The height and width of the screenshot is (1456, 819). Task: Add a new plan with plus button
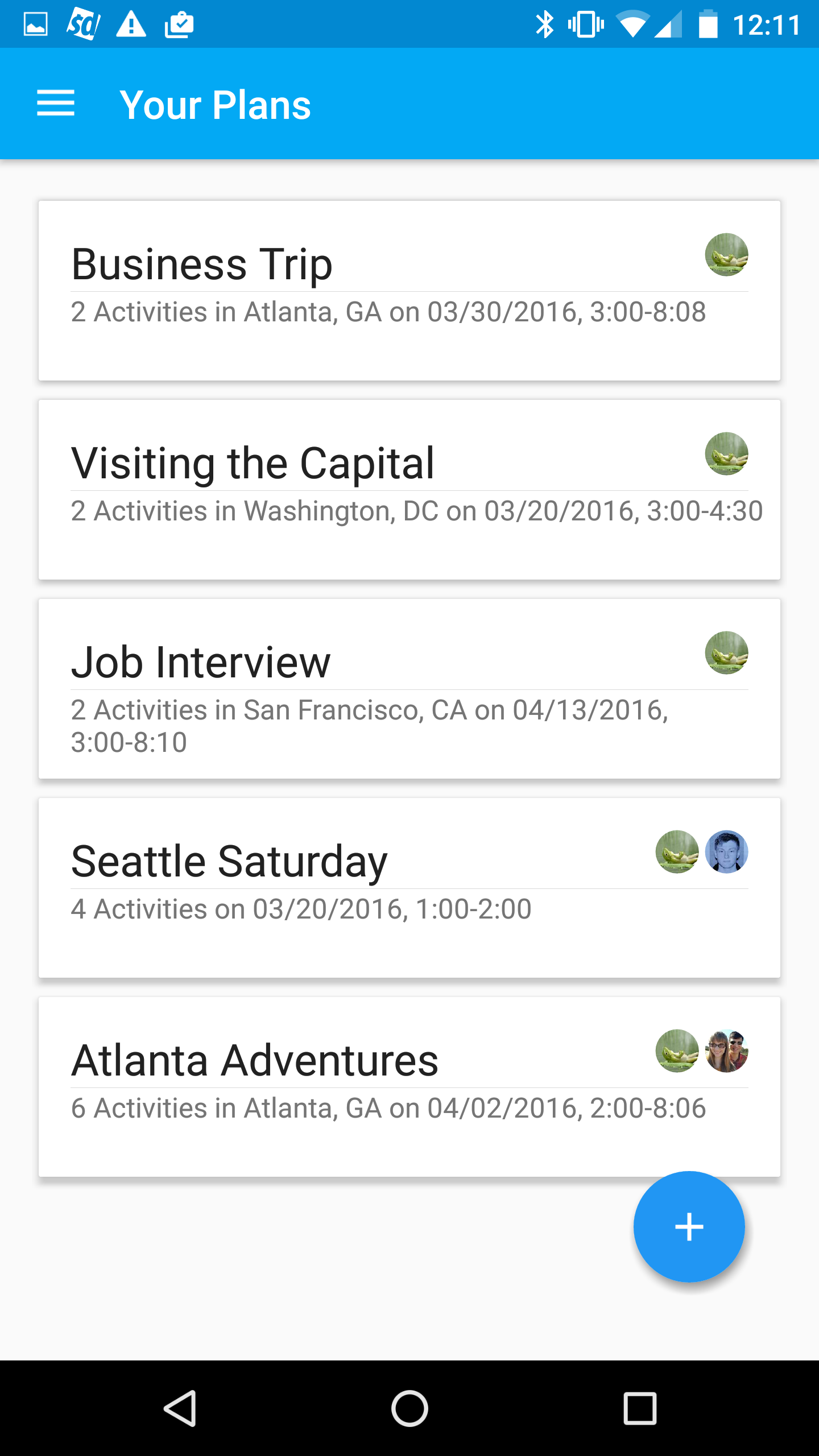coord(689,1226)
